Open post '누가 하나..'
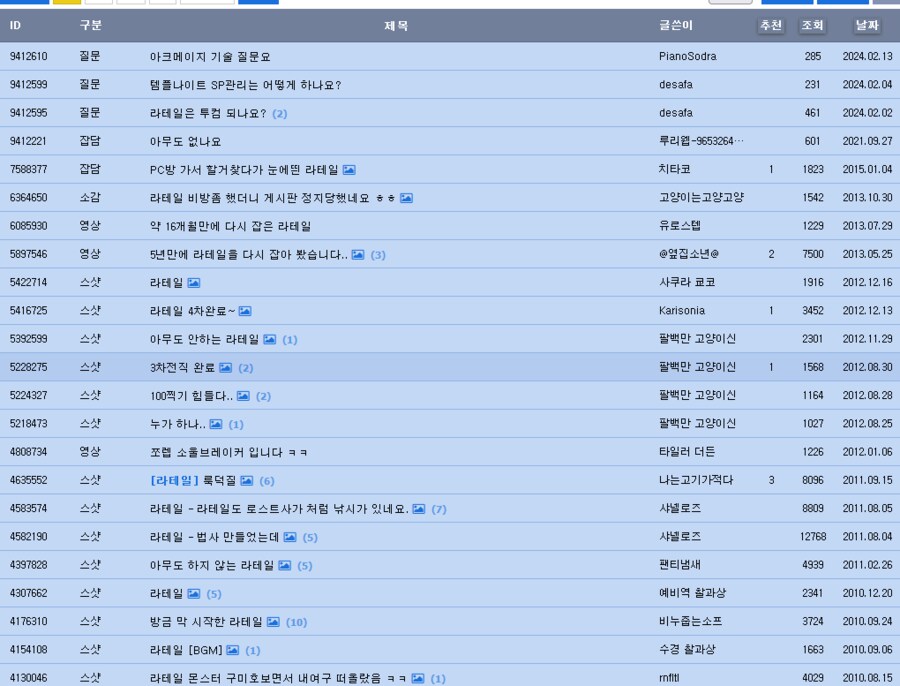The height and width of the screenshot is (686, 900). (x=177, y=424)
